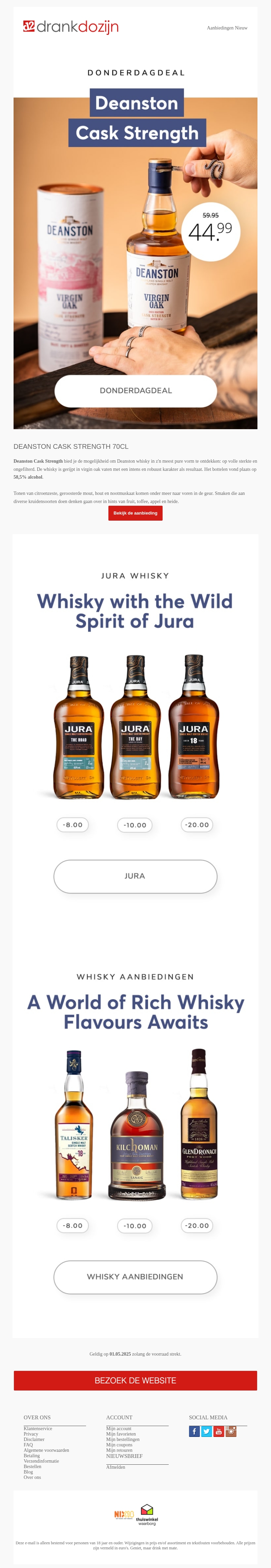Viewport: 271px width, 1568px height.
Task: Open the YouTube social icon
Action: tap(218, 1431)
